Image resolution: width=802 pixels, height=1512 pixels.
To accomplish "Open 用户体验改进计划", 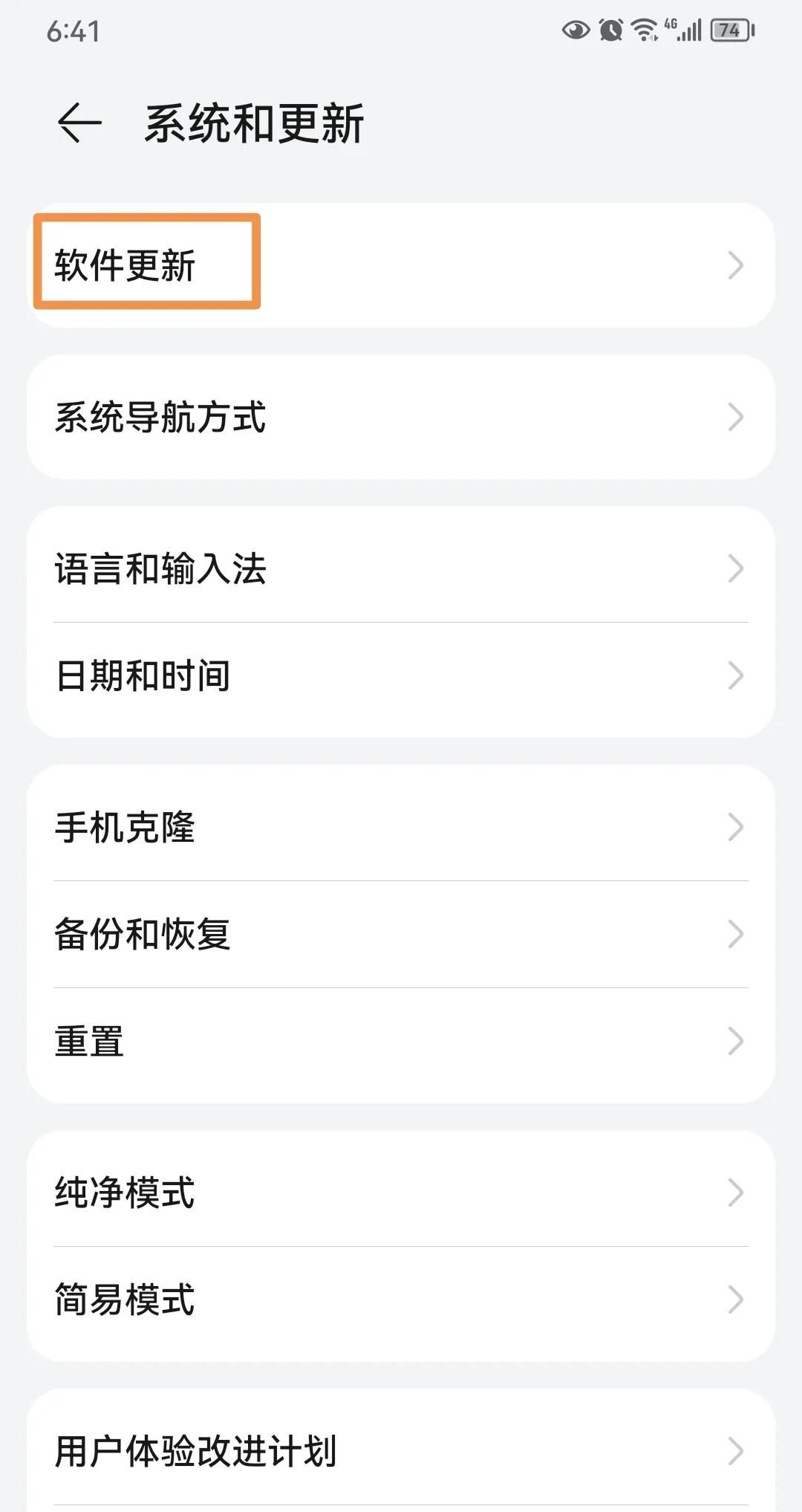I will (401, 1451).
